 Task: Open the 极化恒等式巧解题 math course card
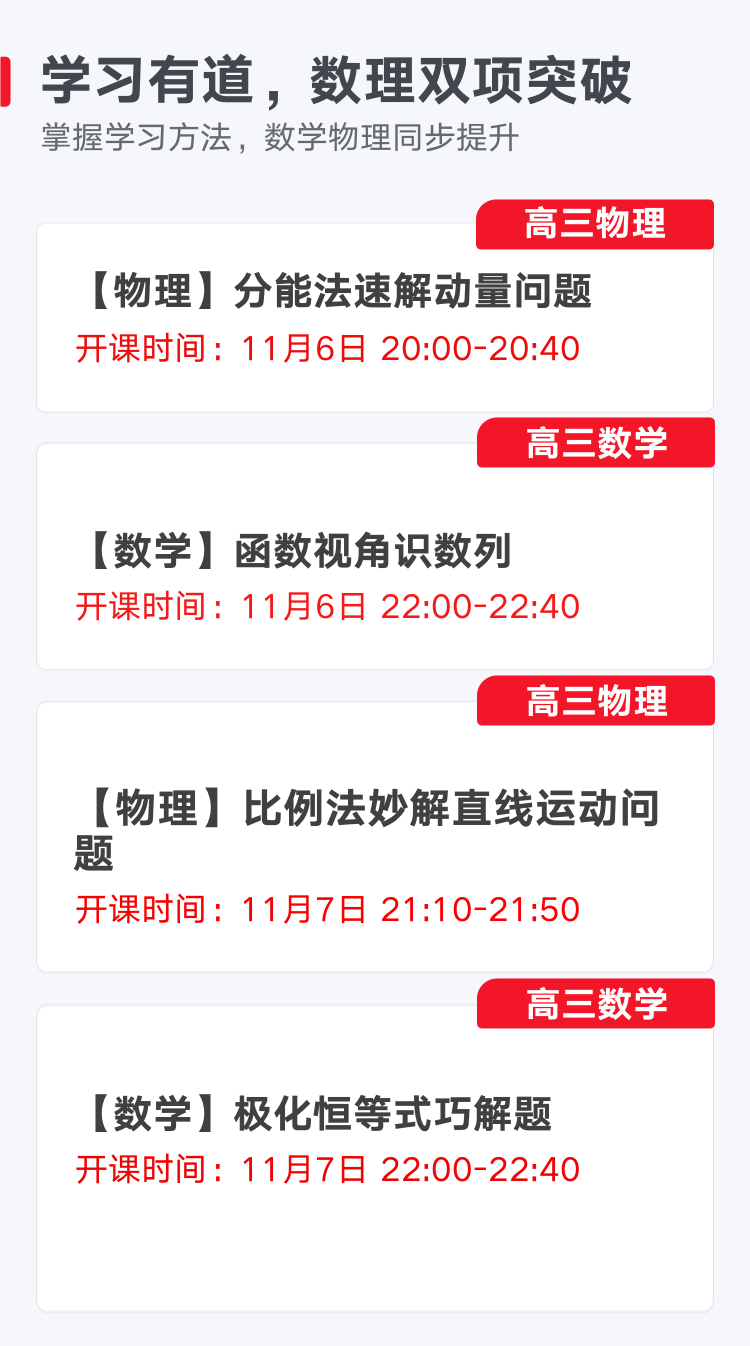[x=375, y=1158]
